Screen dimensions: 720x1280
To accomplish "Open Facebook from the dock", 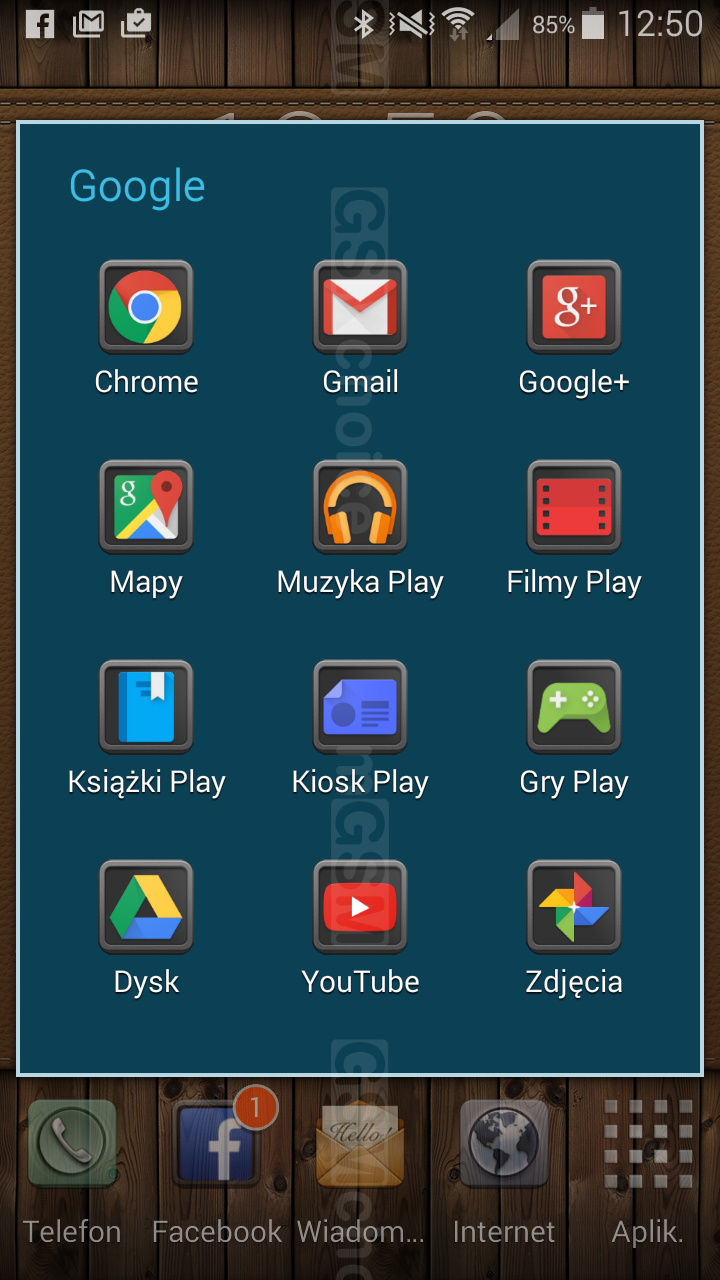I will [x=217, y=1145].
